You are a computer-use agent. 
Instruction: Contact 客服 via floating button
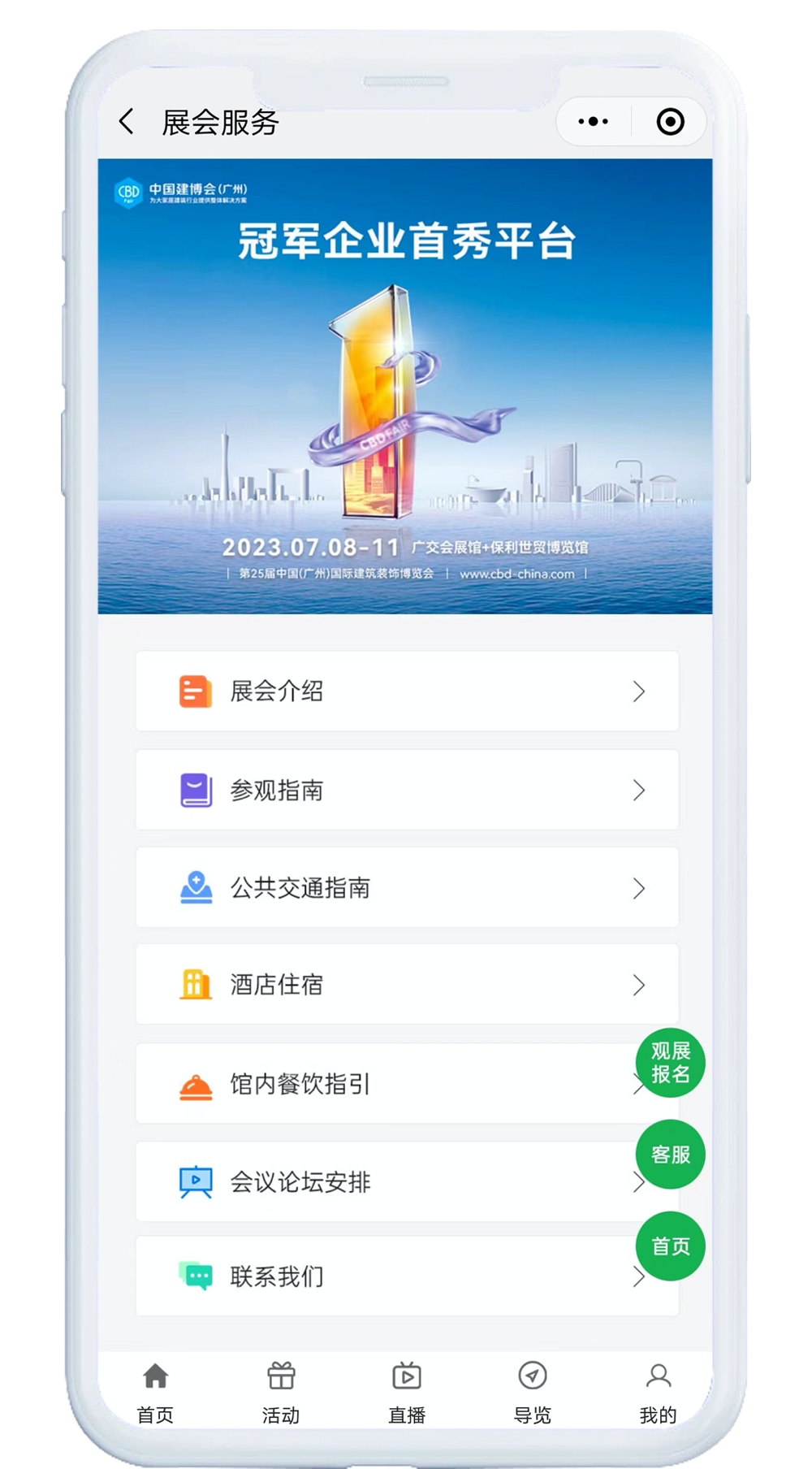(670, 1155)
